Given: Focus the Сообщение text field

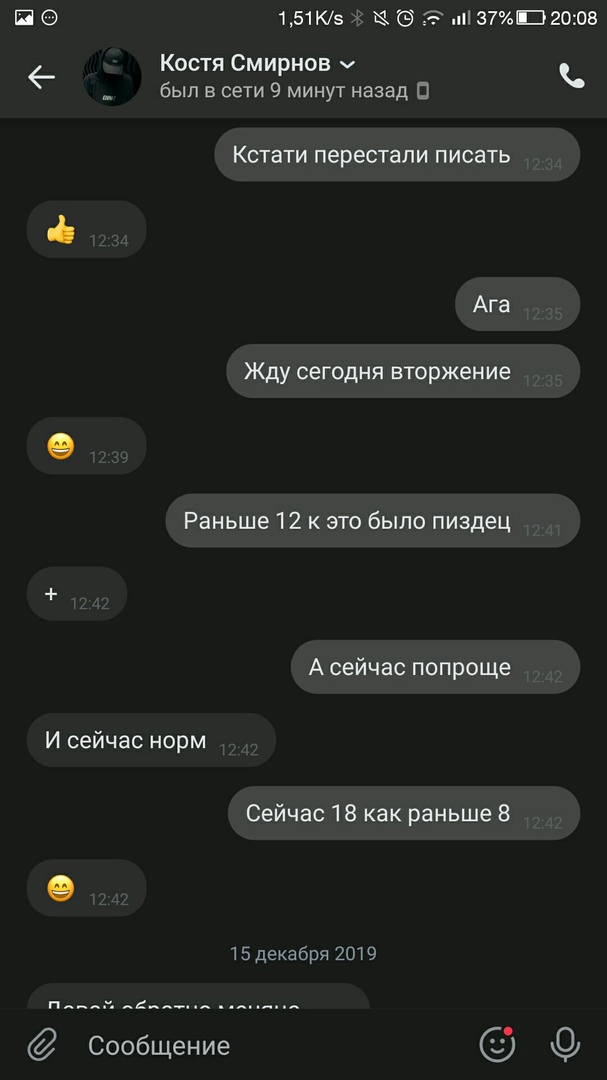Looking at the screenshot, I should click(270, 1046).
